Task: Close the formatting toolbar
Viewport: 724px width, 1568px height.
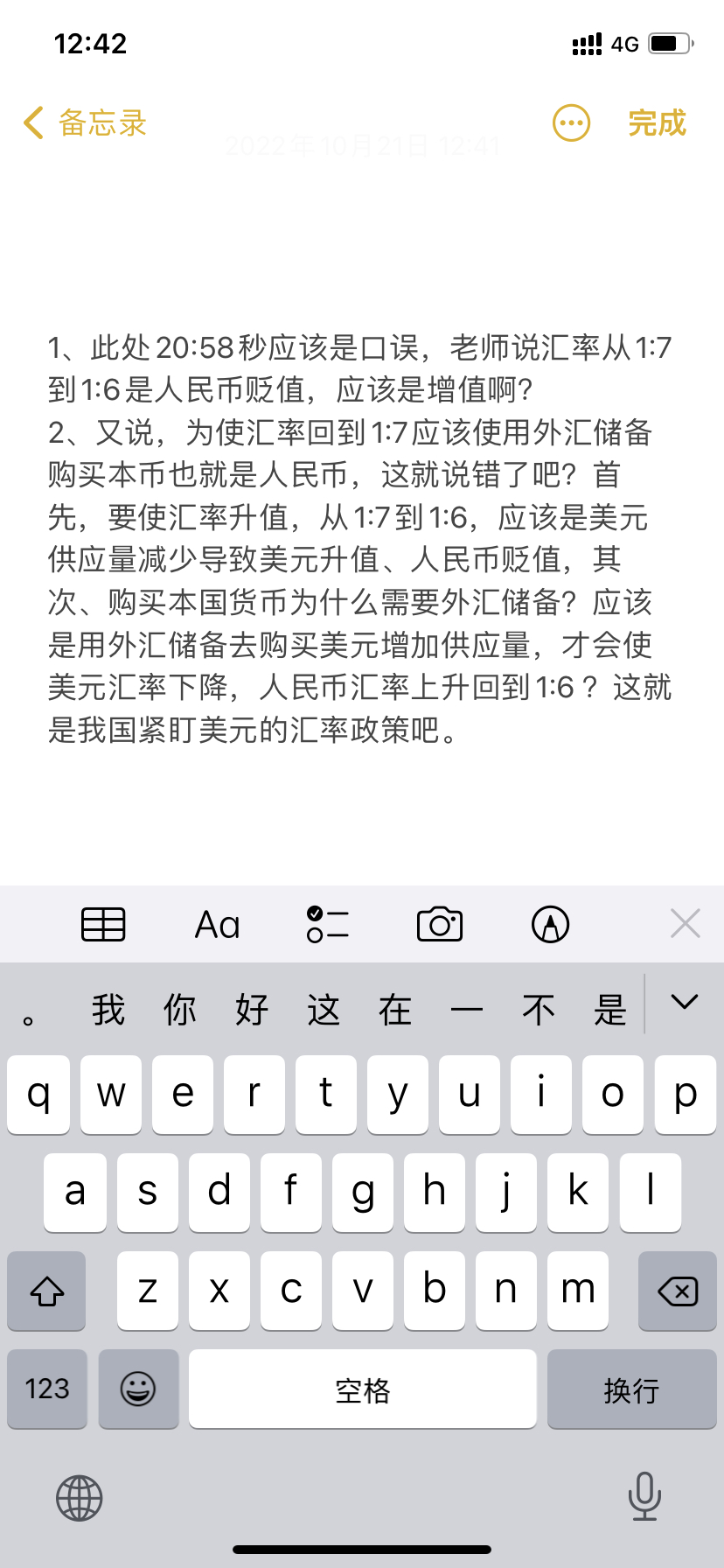Action: click(x=685, y=923)
